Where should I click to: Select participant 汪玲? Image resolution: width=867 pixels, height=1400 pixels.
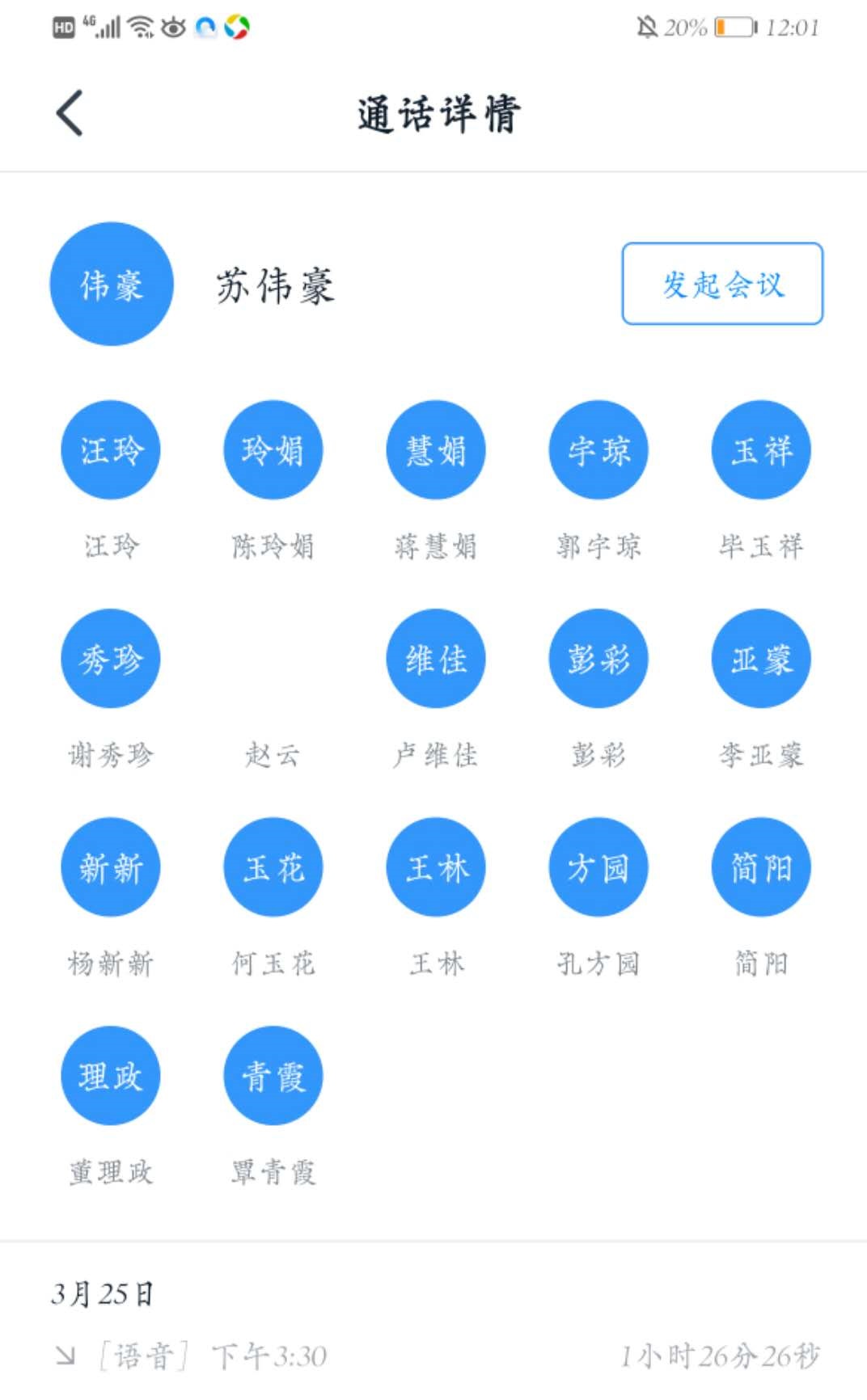111,450
